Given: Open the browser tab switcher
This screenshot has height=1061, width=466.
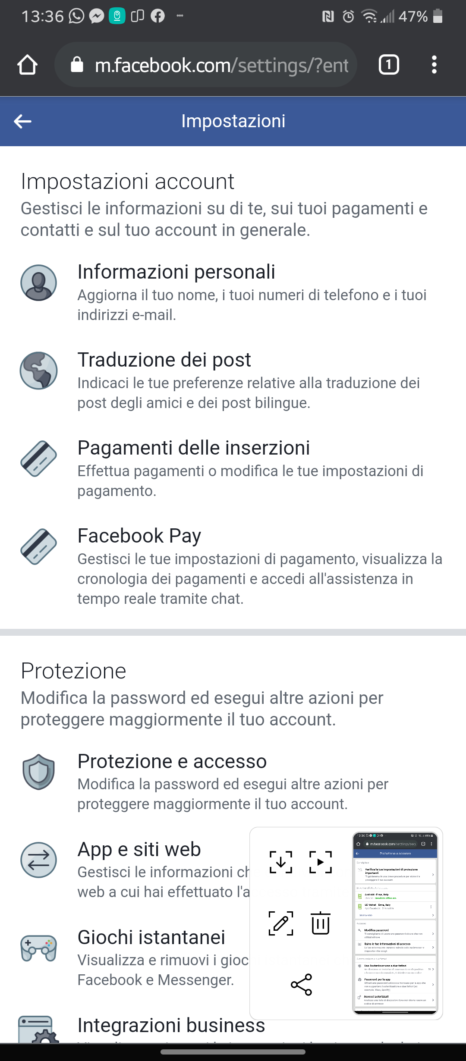Looking at the screenshot, I should coord(388,65).
